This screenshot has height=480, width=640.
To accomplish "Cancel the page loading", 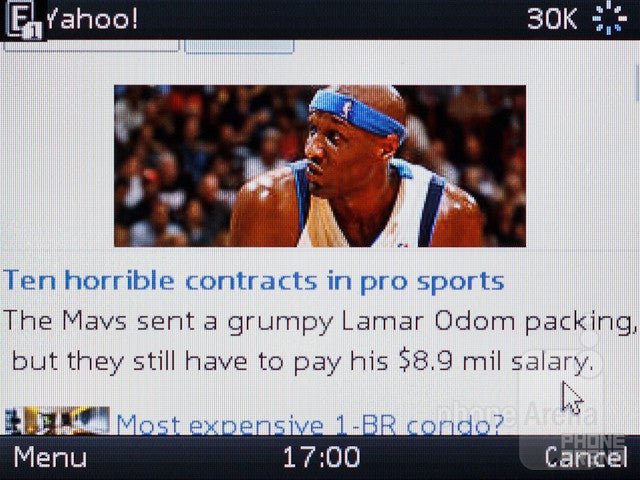I will click(x=586, y=458).
